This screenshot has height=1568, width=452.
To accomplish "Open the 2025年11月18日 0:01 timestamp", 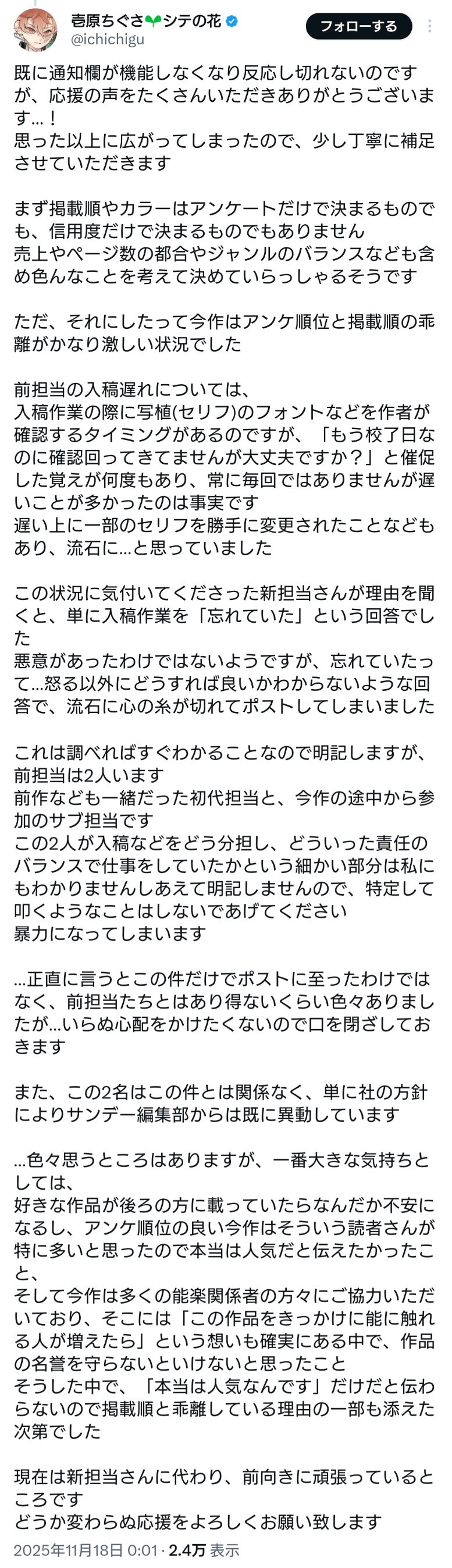I will point(86,1550).
